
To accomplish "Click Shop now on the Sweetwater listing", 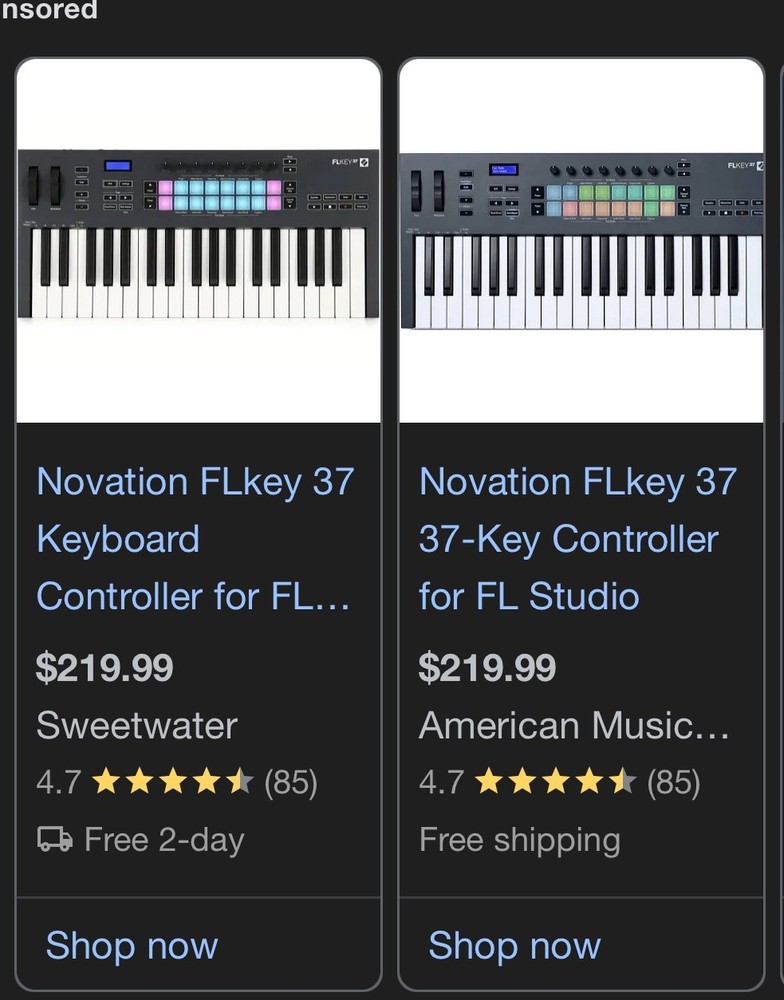I will coord(131,945).
